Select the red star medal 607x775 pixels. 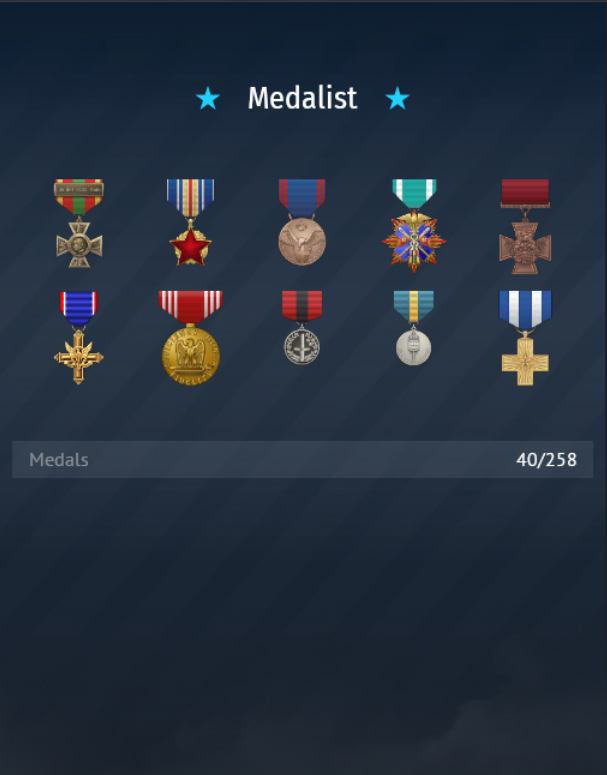click(190, 224)
